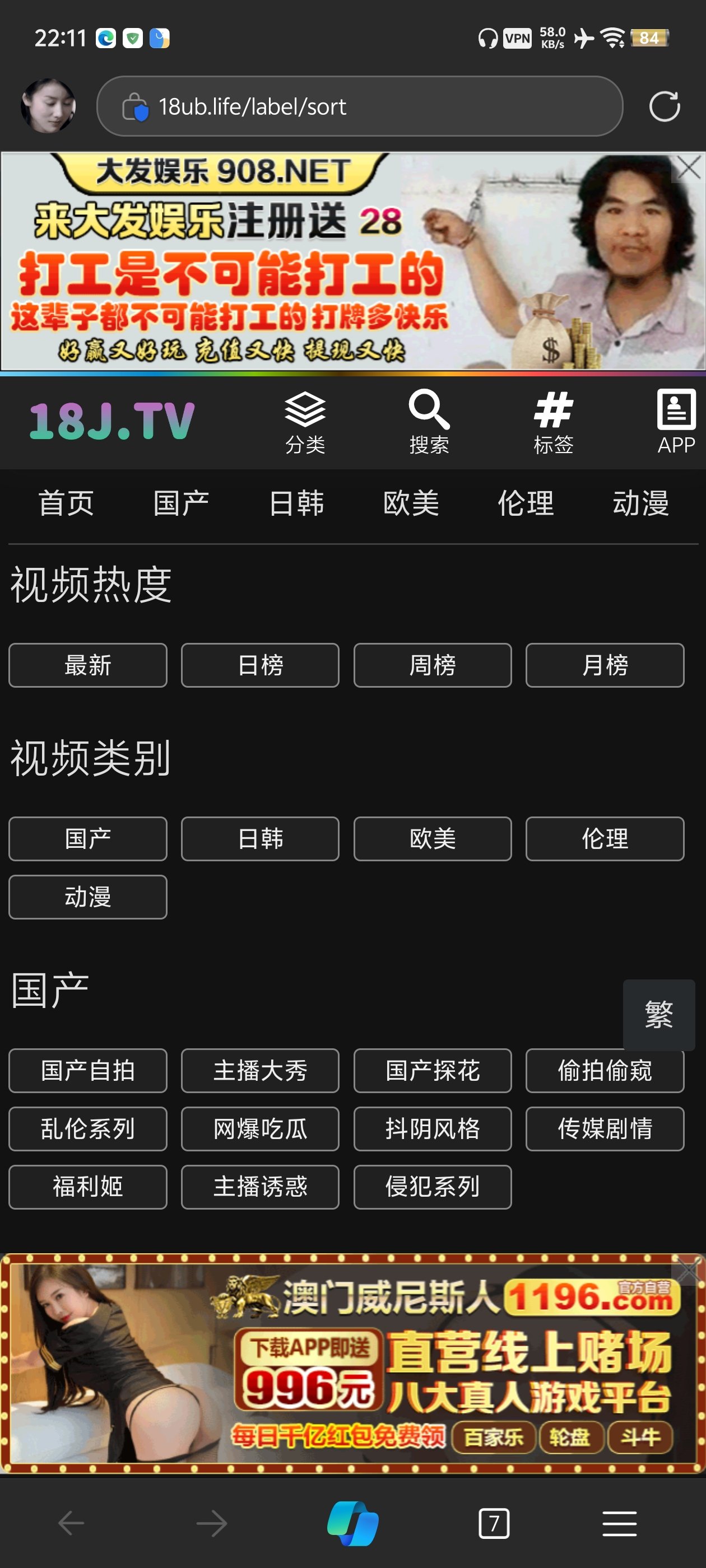Open the Copilot button in the toolbar
The image size is (706, 1568).
click(352, 1524)
